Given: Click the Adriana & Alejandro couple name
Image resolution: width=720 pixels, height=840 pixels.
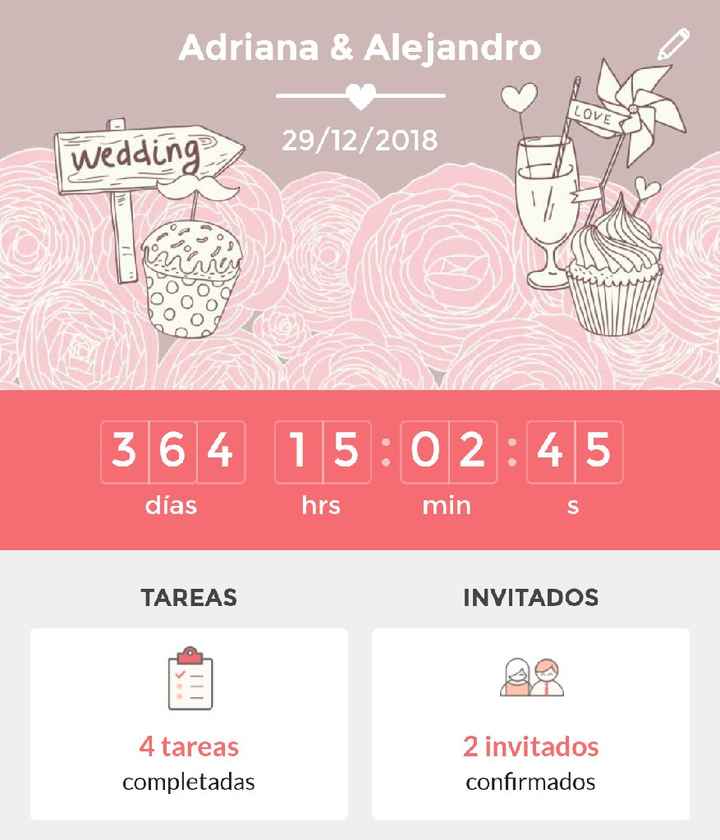Looking at the screenshot, I should click(x=359, y=45).
